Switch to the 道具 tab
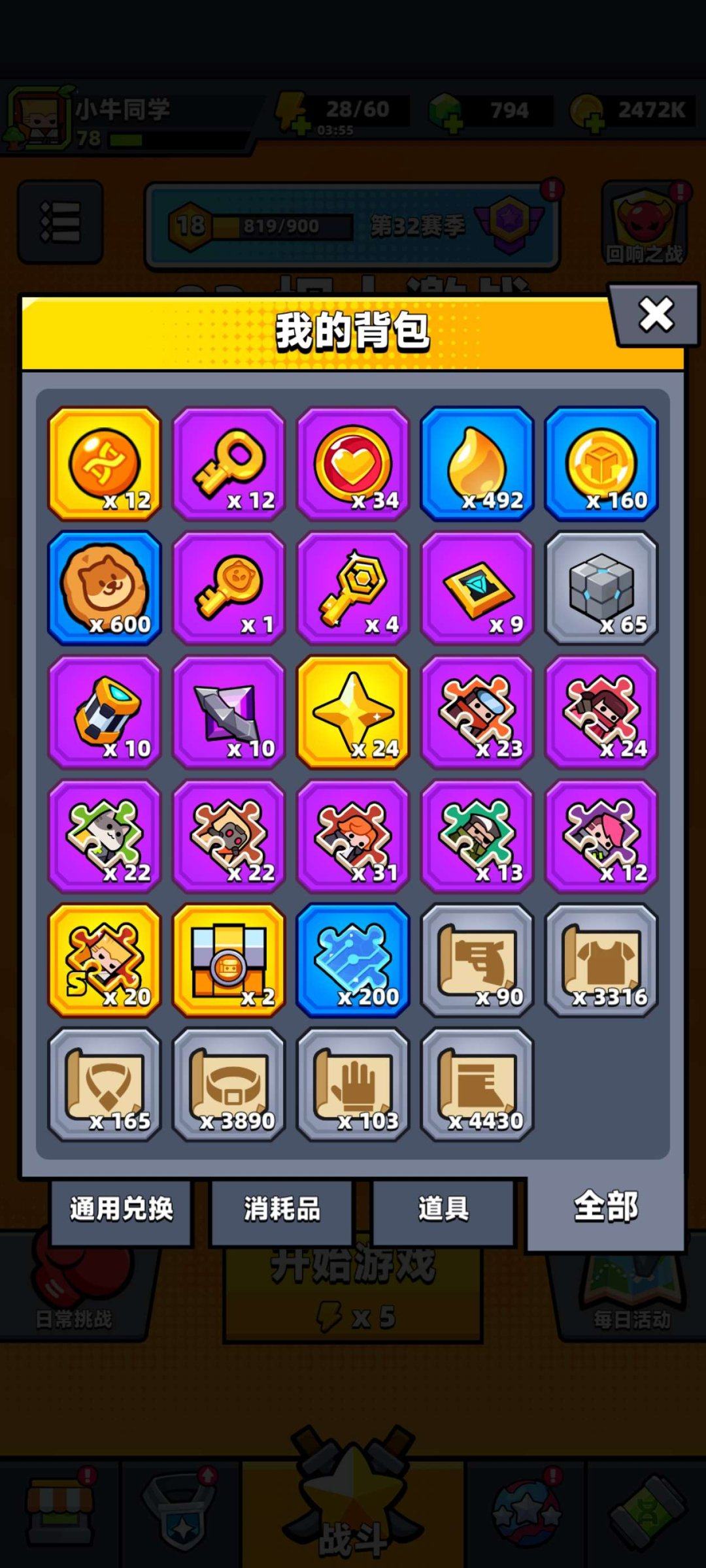The width and height of the screenshot is (706, 1568). coord(443,1209)
